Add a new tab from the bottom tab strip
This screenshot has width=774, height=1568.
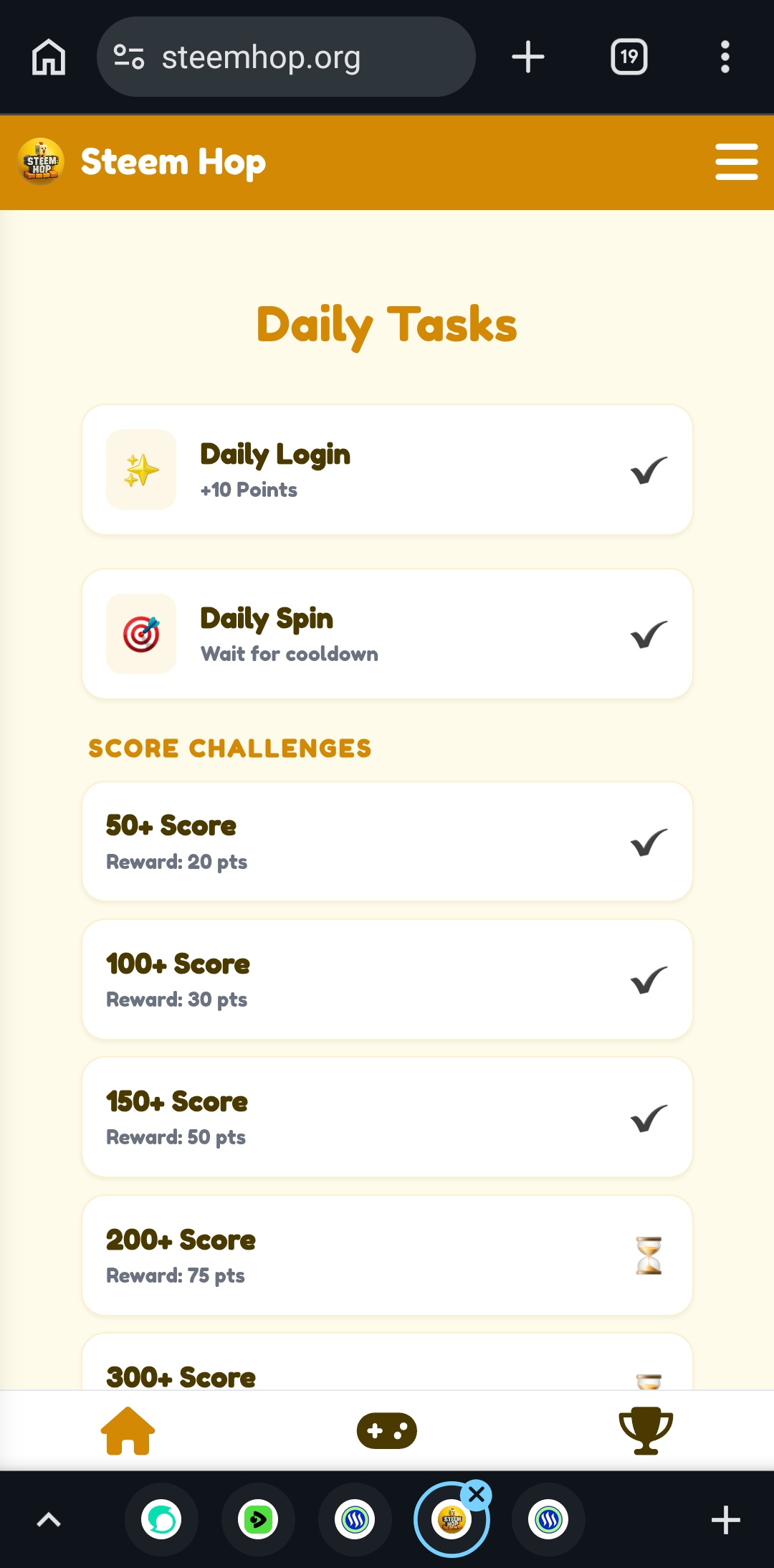click(x=725, y=1519)
